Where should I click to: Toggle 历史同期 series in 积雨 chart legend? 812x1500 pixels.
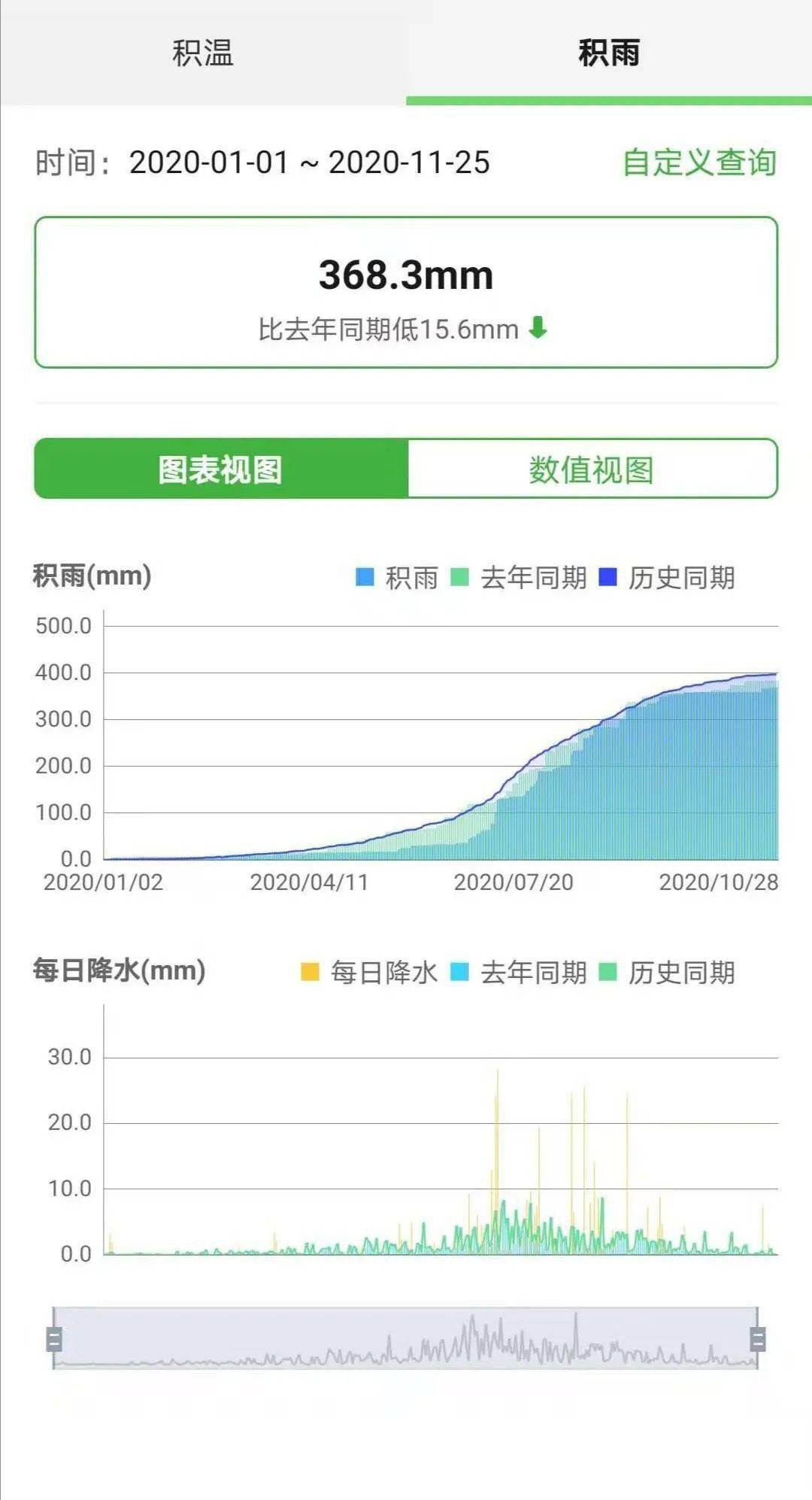(667, 578)
